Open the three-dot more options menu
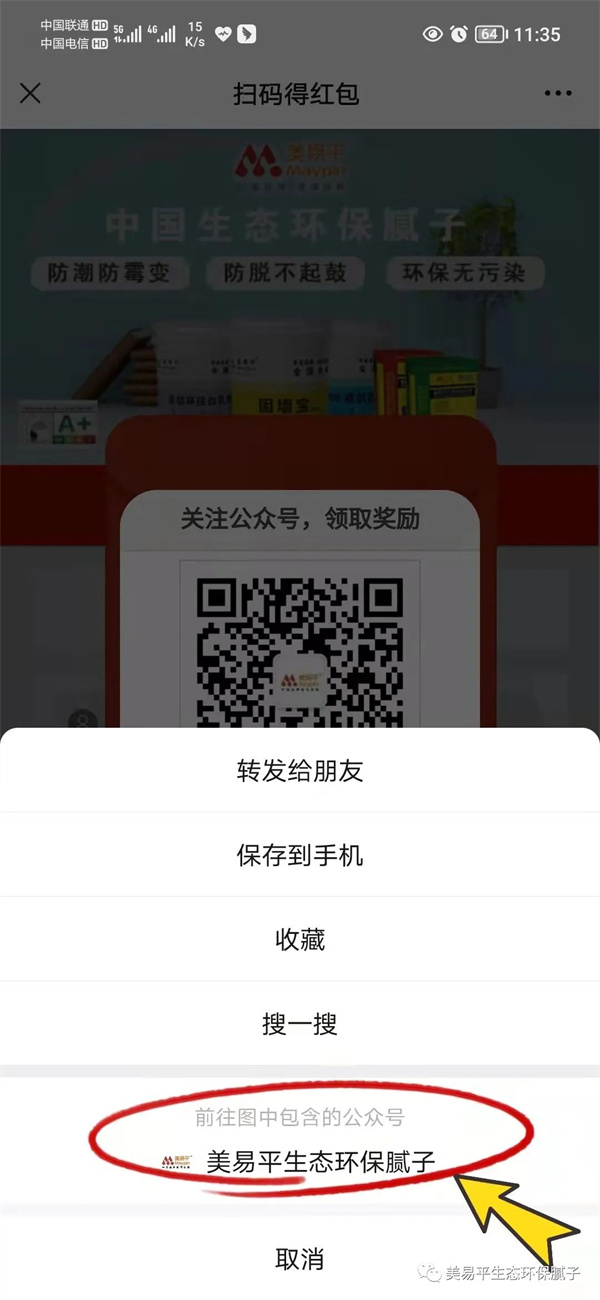This screenshot has width=600, height=1300. (x=558, y=94)
